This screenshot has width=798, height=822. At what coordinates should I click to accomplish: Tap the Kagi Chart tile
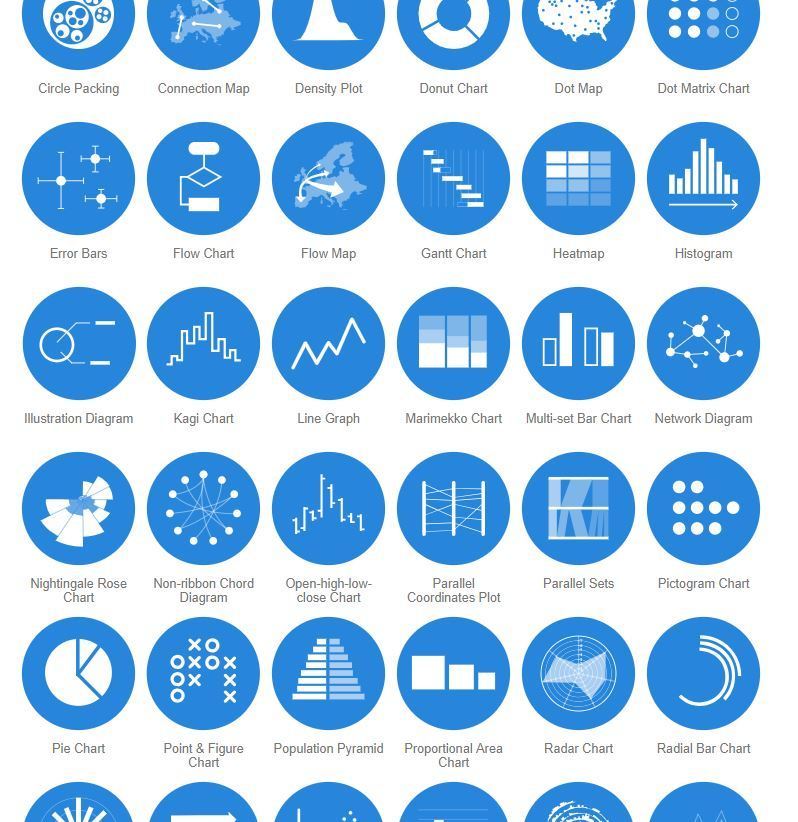[203, 344]
